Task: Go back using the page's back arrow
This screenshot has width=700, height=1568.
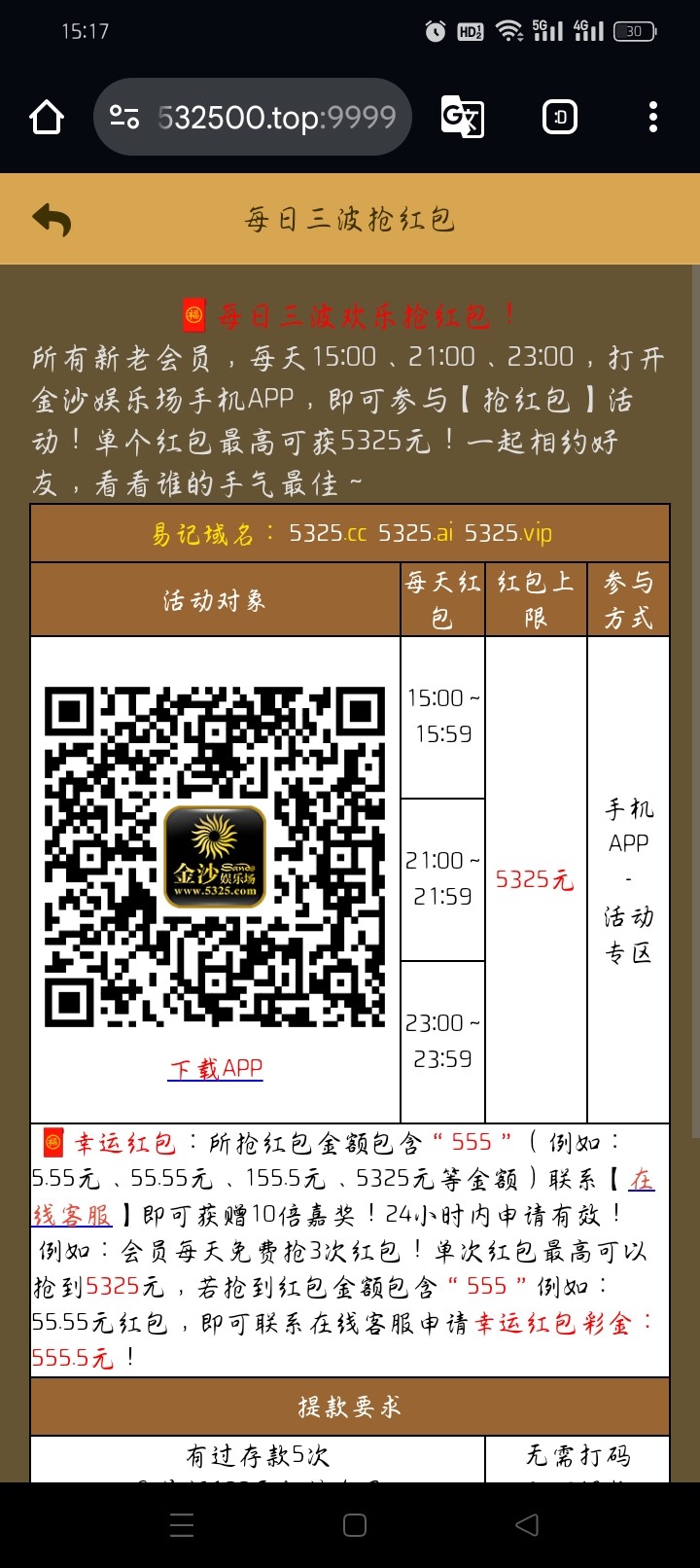Action: (52, 220)
